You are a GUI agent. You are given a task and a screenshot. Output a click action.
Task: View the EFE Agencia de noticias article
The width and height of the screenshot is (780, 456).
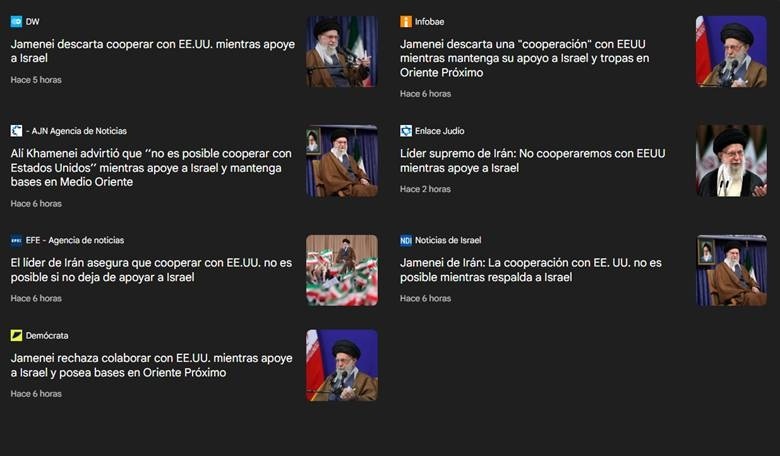click(152, 269)
